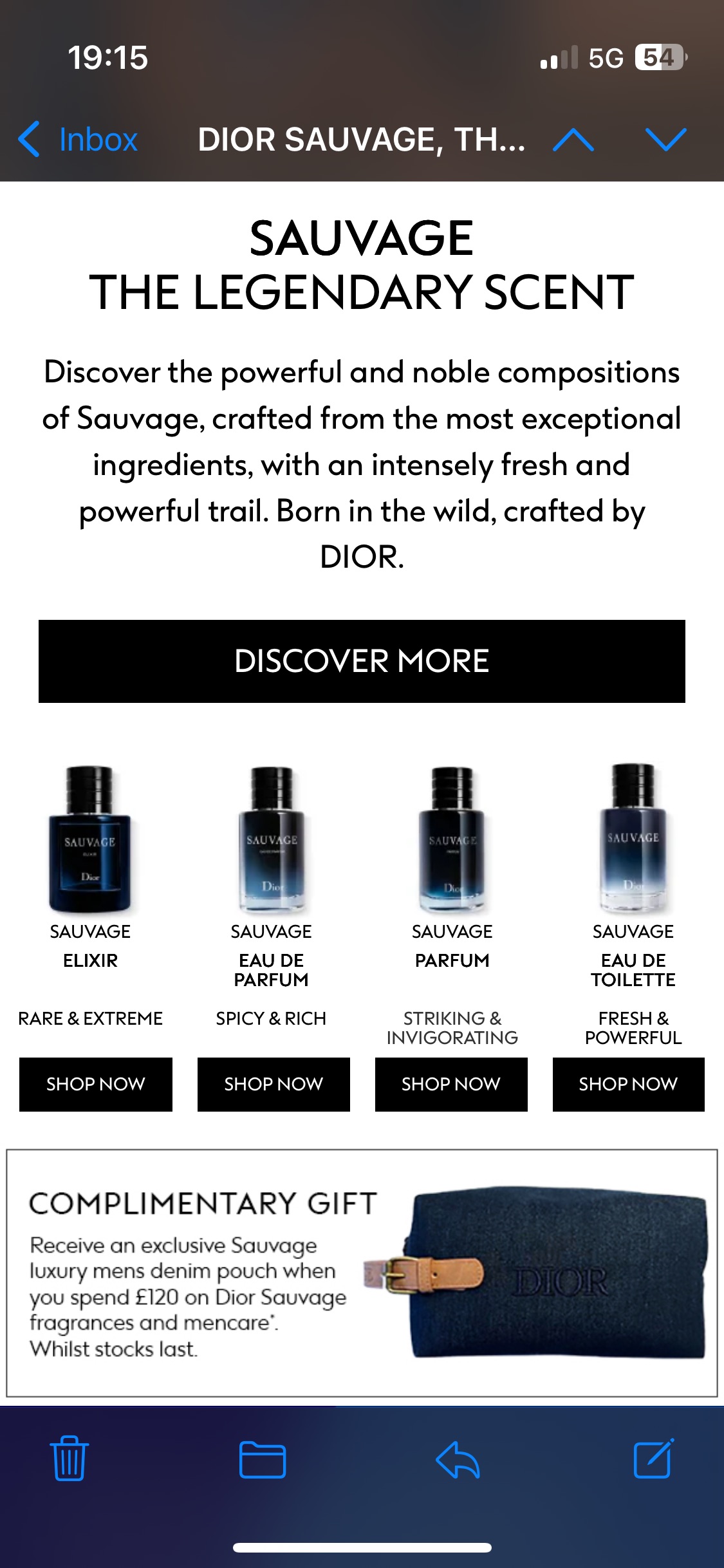Shop now for Sauvage Parfum
Viewport: 724px width, 1568px height.
[x=451, y=1084]
